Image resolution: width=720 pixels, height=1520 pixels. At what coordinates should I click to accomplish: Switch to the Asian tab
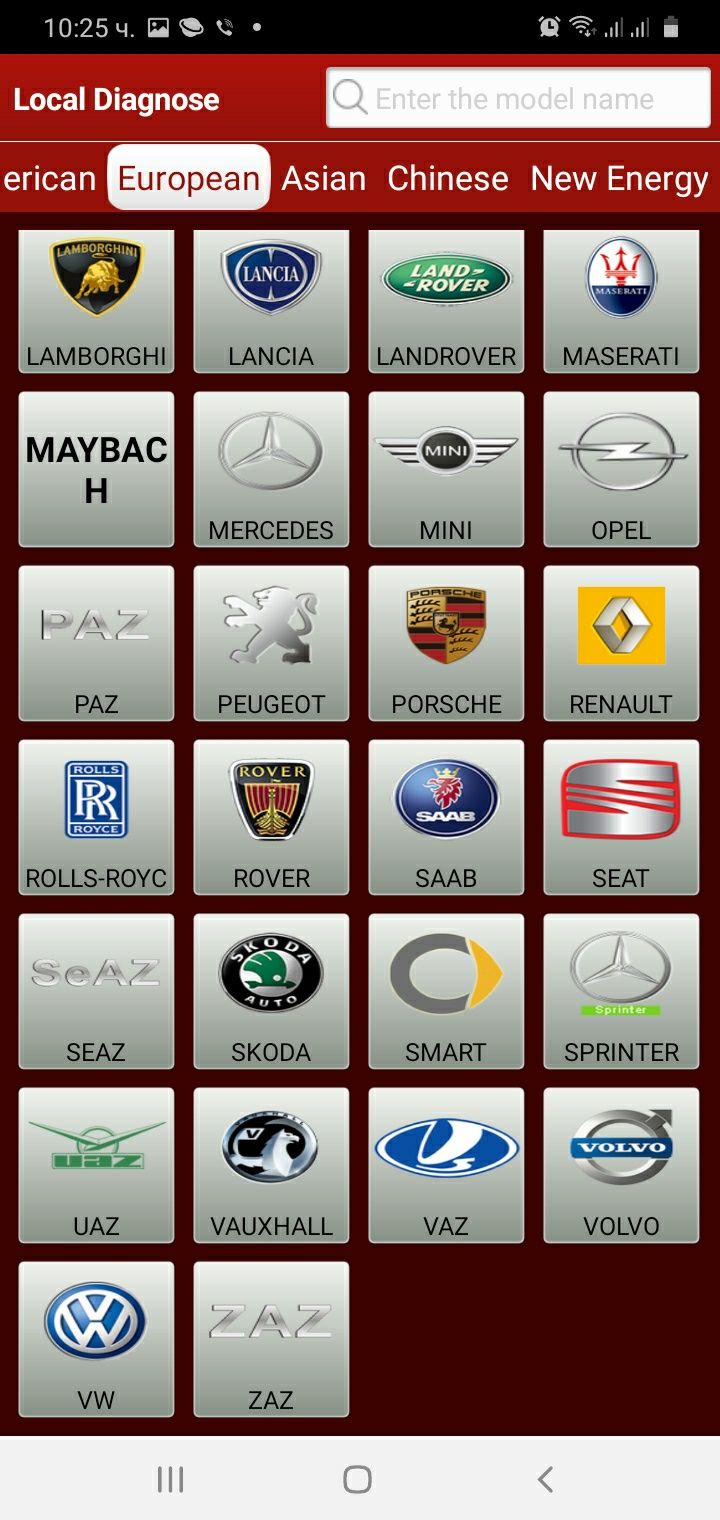(x=323, y=178)
